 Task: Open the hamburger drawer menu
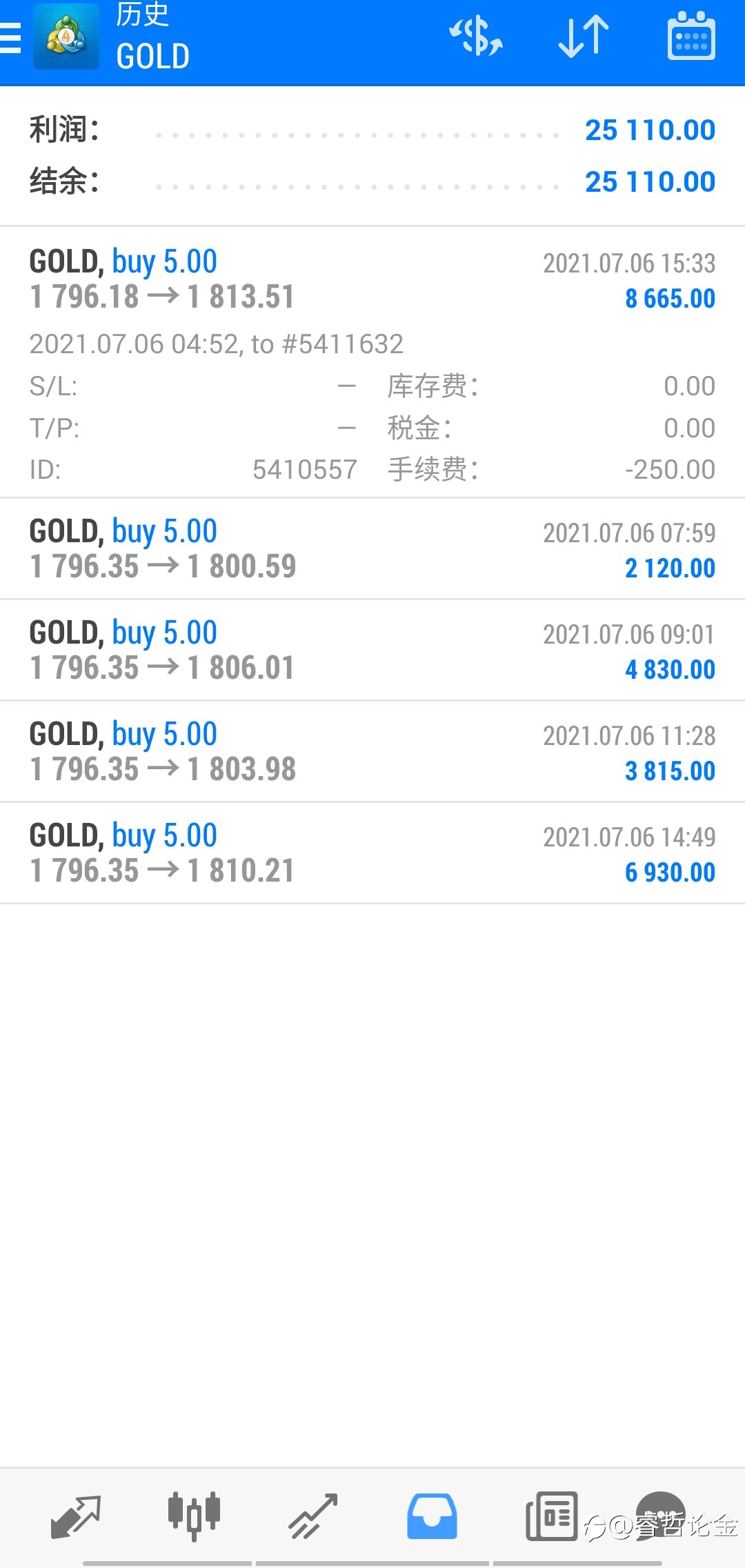(10, 37)
